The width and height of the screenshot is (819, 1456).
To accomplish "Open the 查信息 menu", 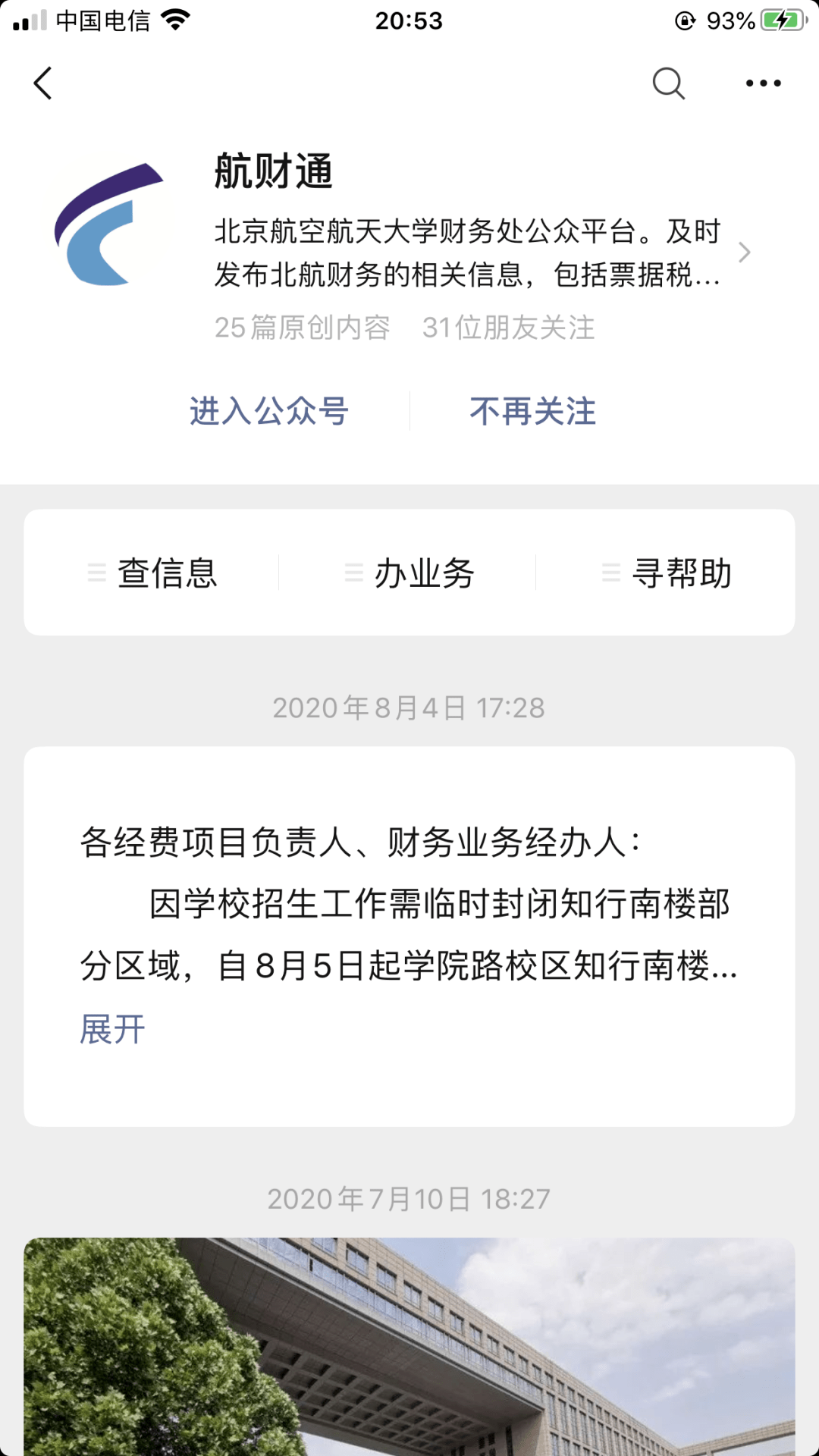I will click(x=152, y=573).
